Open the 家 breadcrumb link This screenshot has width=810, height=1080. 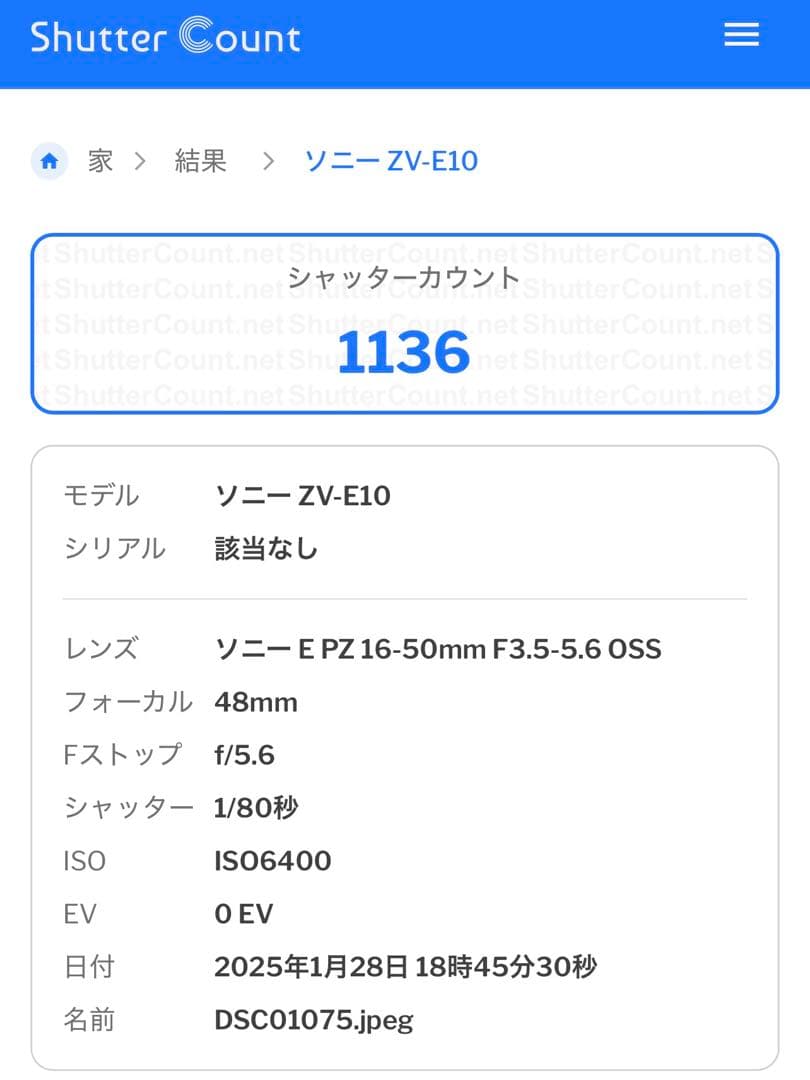coord(98,161)
